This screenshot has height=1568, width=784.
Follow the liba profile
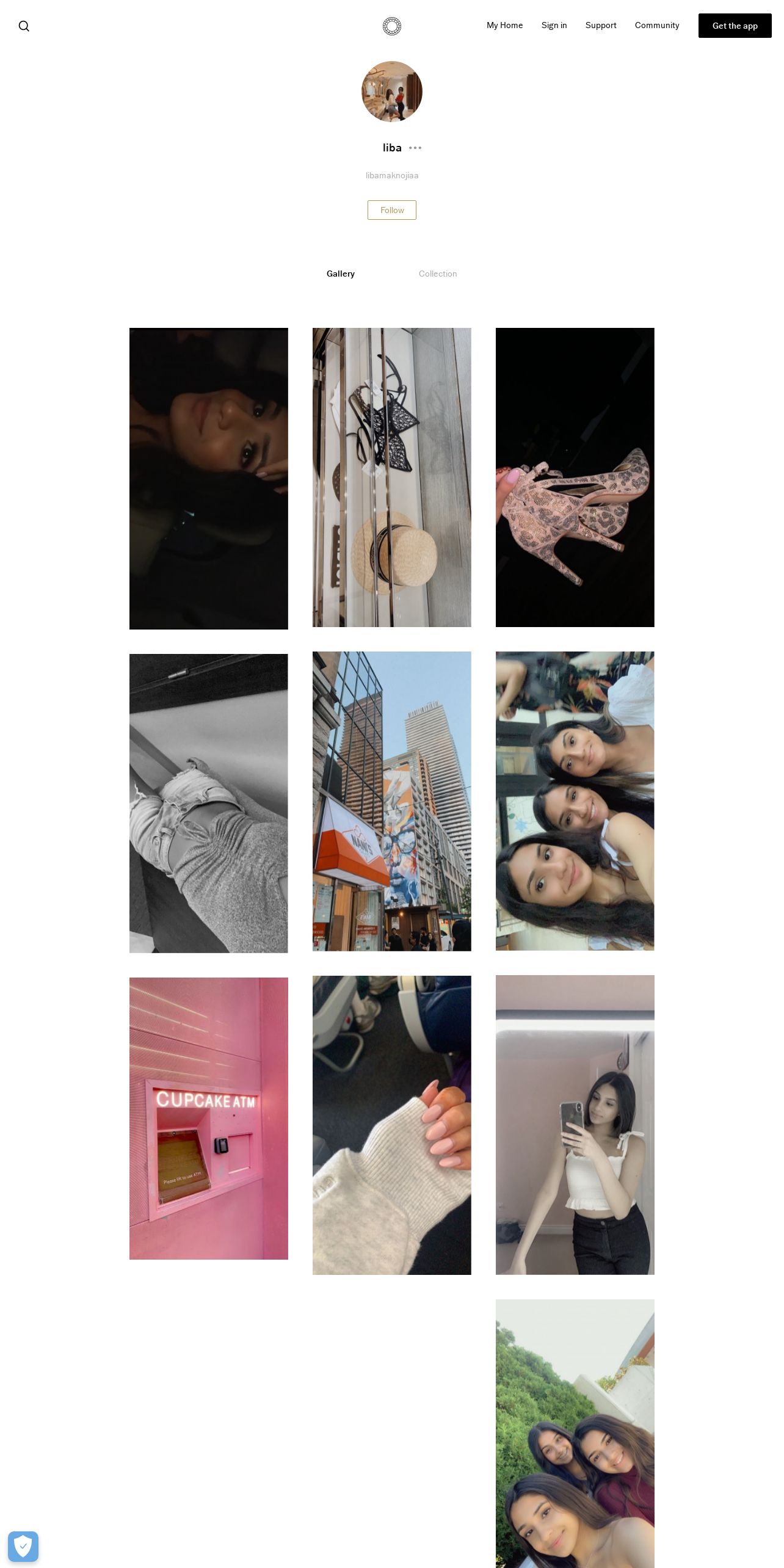pos(391,210)
